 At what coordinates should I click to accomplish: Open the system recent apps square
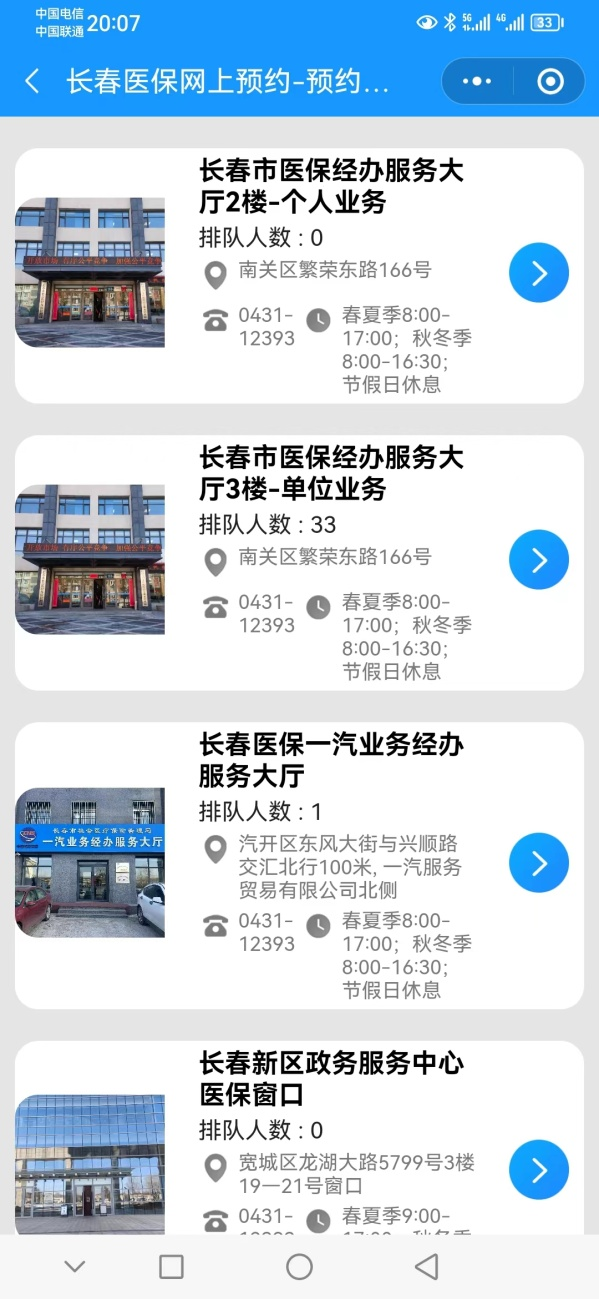(x=172, y=1267)
